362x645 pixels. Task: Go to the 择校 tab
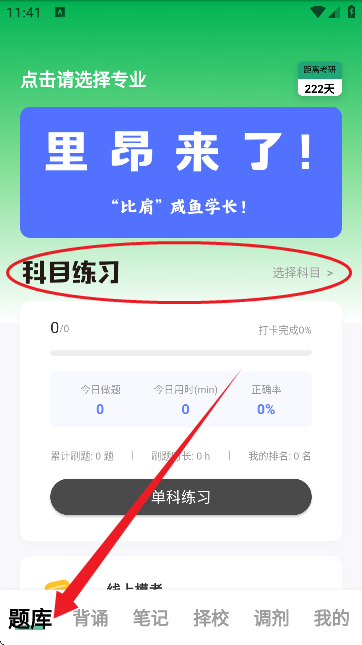click(211, 618)
